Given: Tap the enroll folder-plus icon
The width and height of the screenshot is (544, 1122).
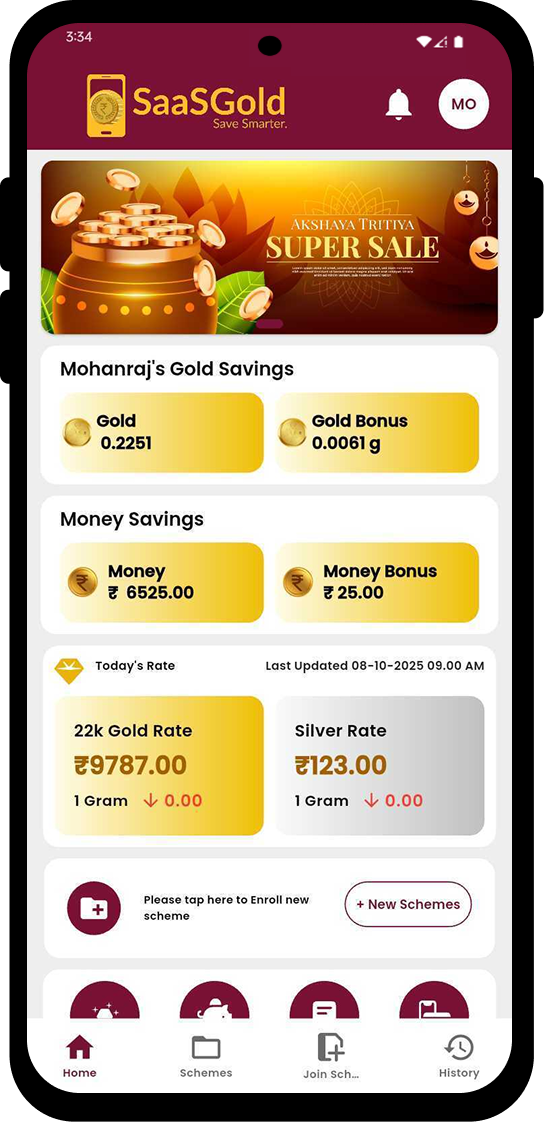Looking at the screenshot, I should (x=94, y=908).
